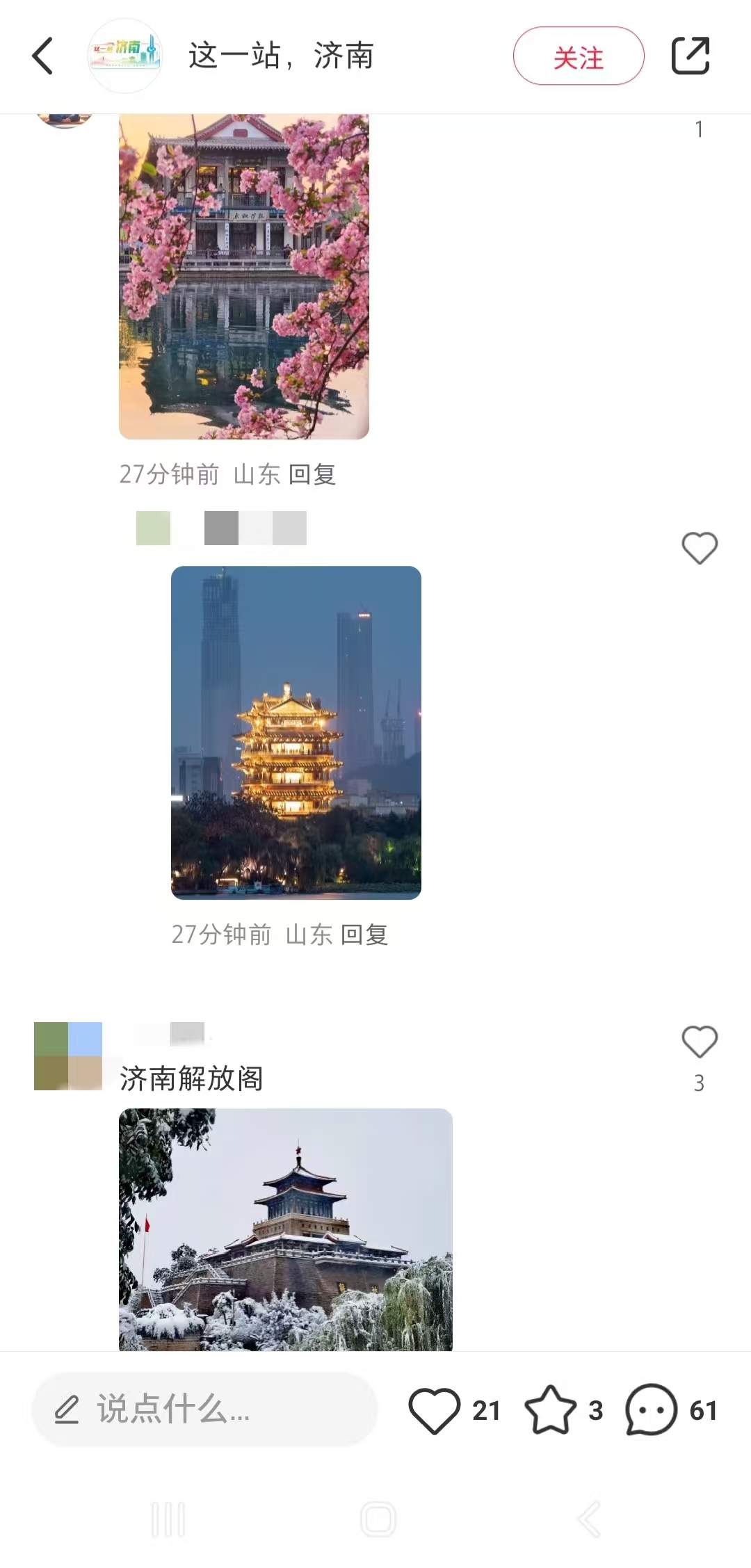This screenshot has height=1568, width=751.
Task: Open the avatar of the 济南解放阁 commenter
Action: pyautogui.click(x=68, y=1056)
